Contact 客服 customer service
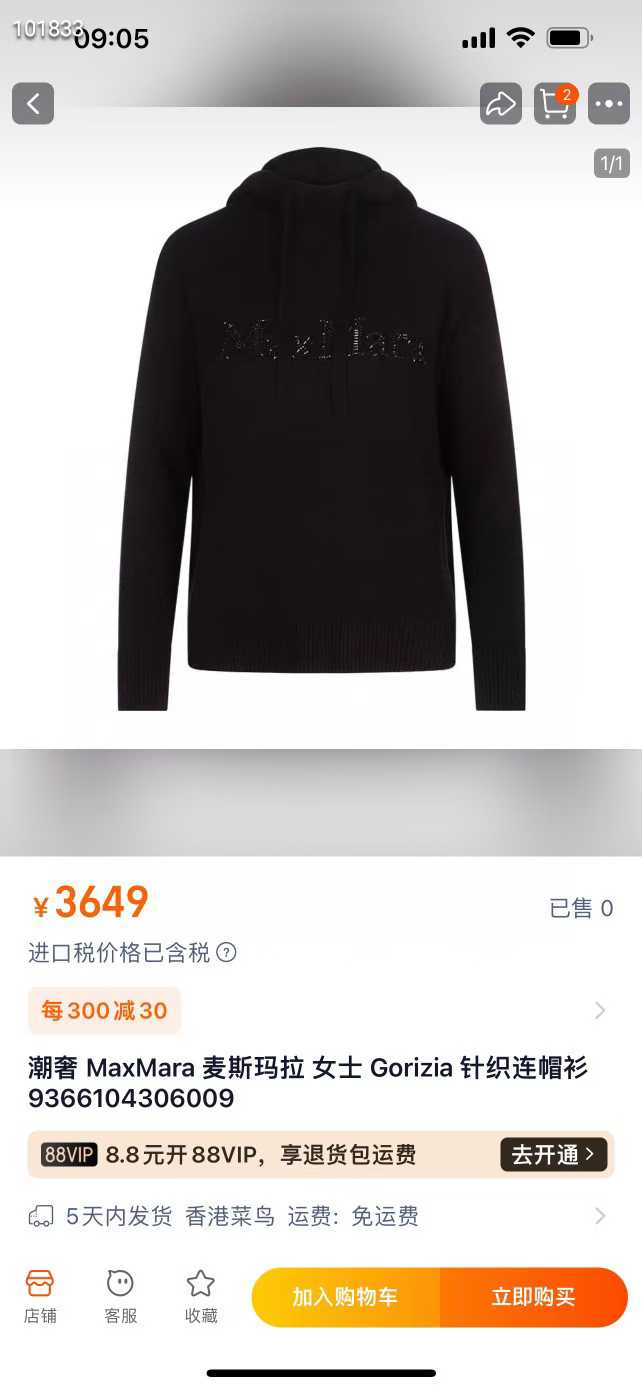 [x=120, y=1296]
